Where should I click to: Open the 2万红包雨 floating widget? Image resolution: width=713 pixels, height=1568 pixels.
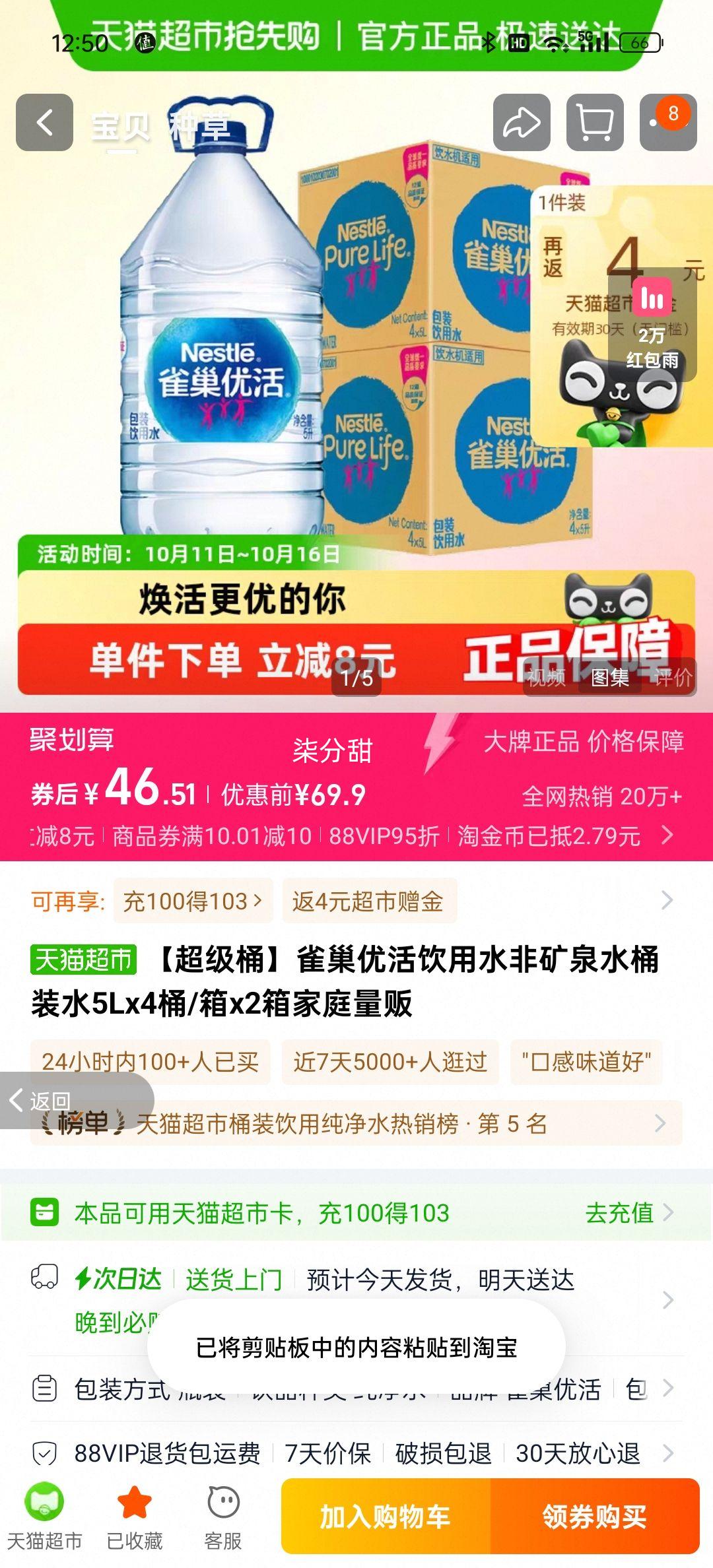coord(652,325)
